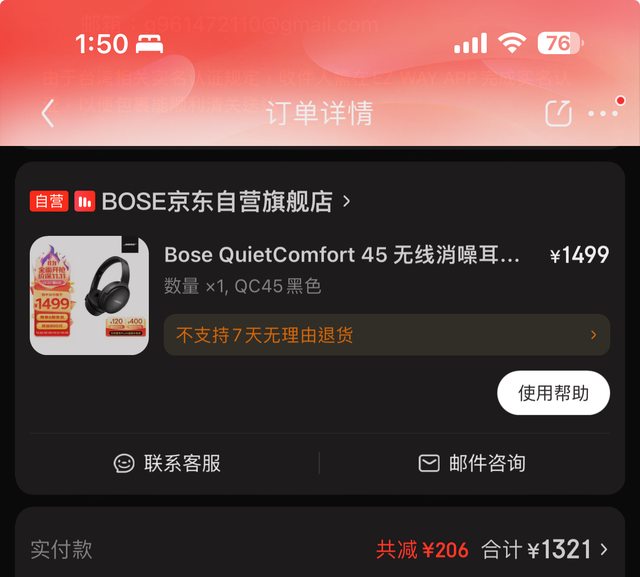Open the Bose QuietComfort 45 product image
This screenshot has width=640, height=577.
click(x=89, y=295)
